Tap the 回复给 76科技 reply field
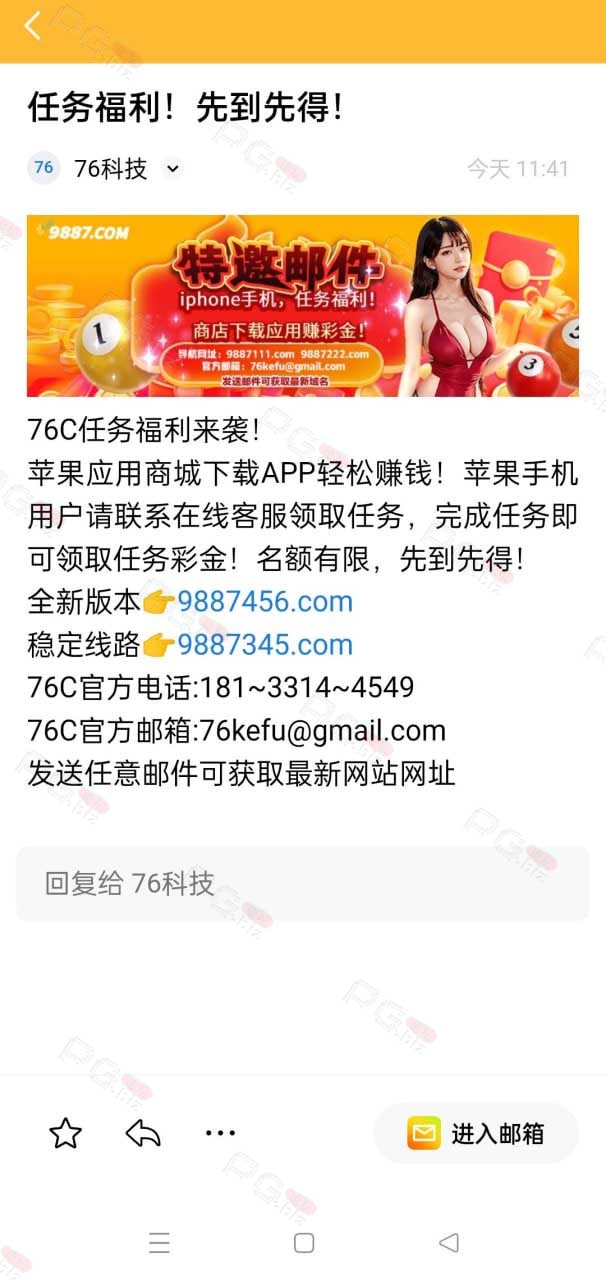The image size is (606, 1280). (303, 883)
